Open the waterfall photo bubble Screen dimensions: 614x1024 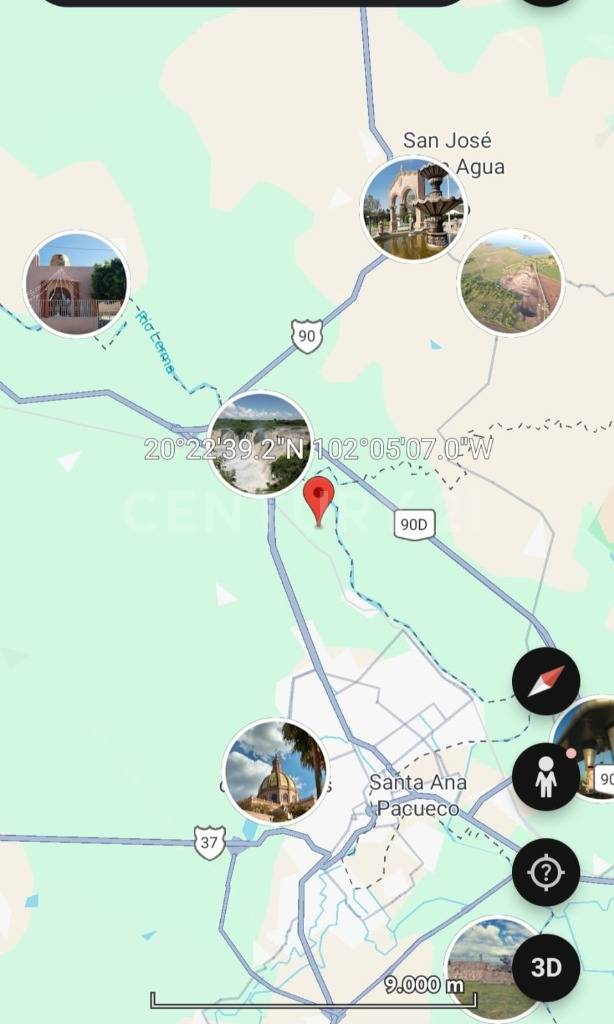259,443
